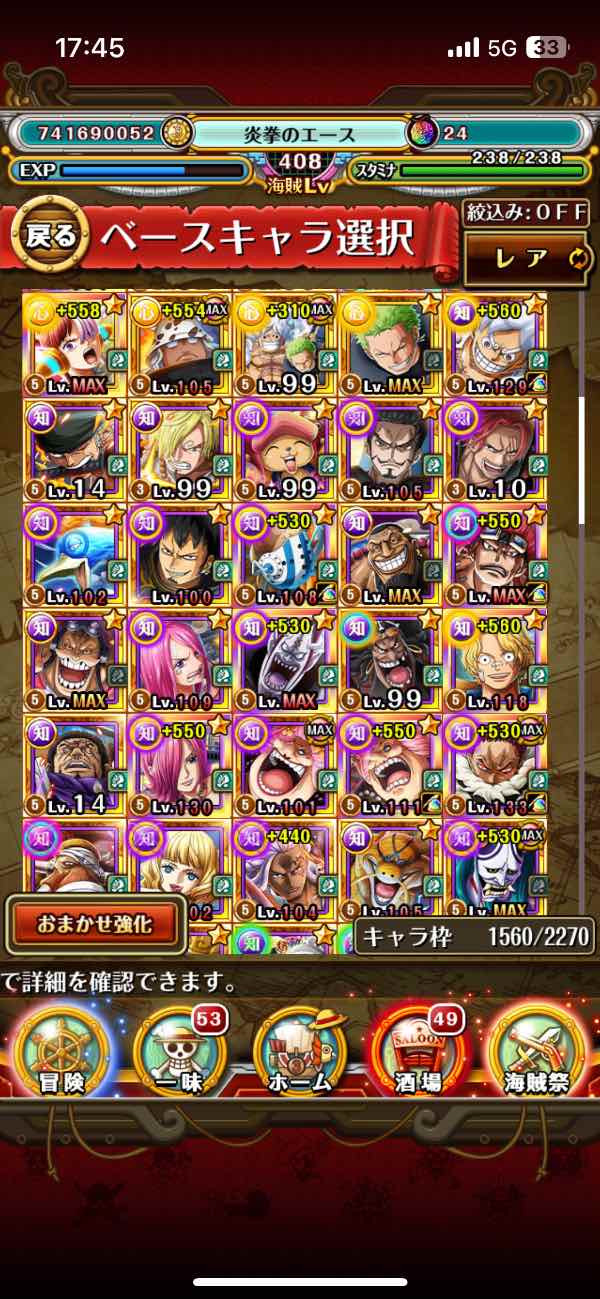Choose the +550 character at Lv.130
600x1299 pixels.
pyautogui.click(x=180, y=767)
